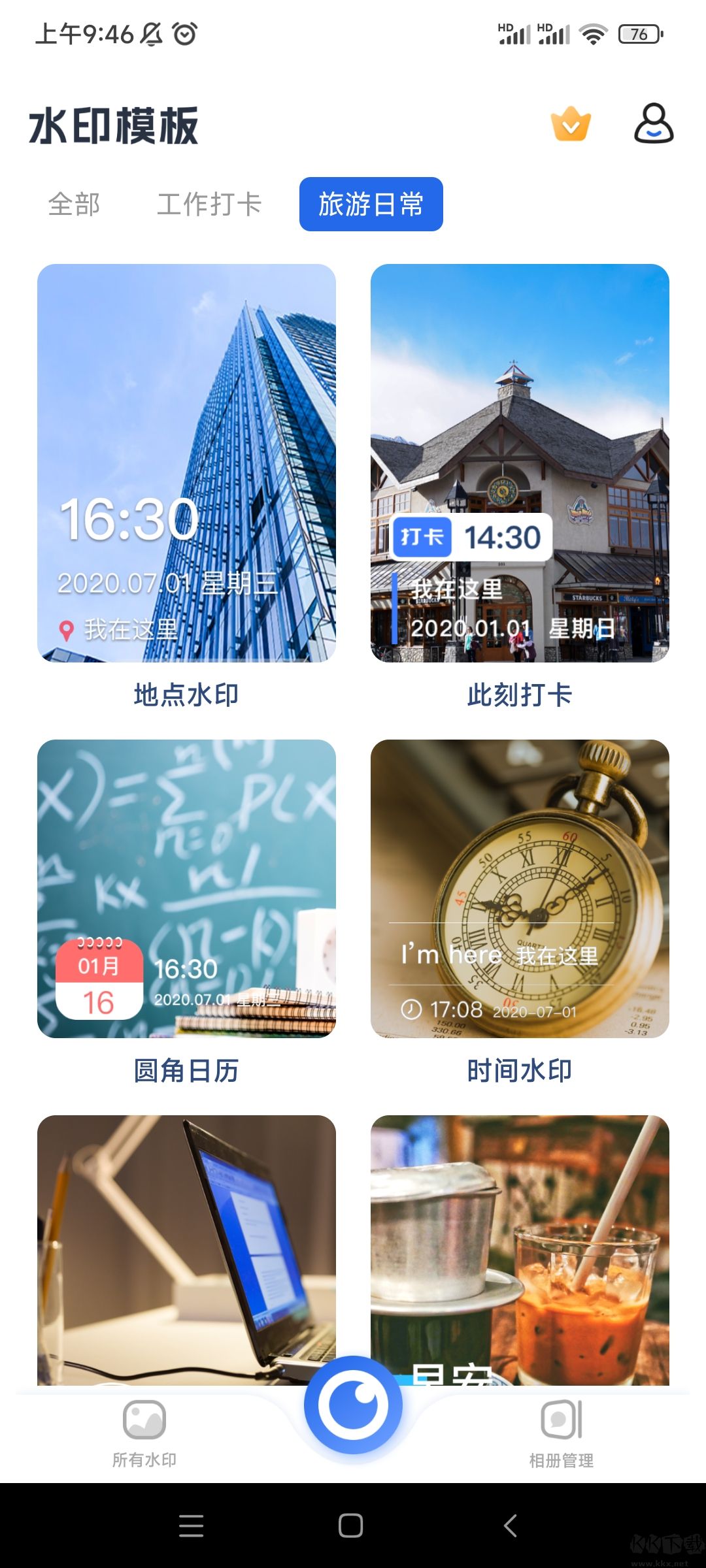Open the VIP crown icon
The width and height of the screenshot is (706, 1568).
tap(571, 124)
